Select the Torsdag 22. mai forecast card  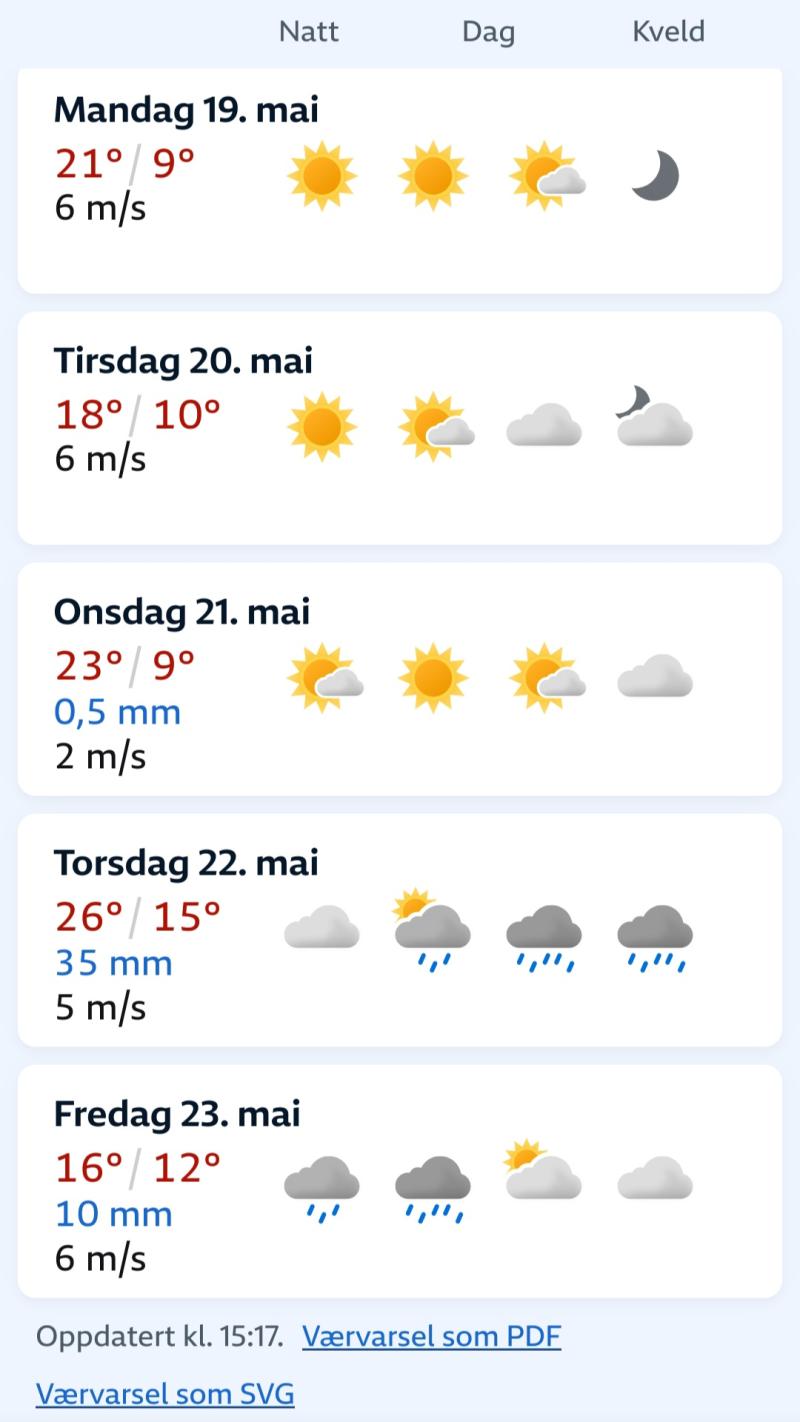400,930
